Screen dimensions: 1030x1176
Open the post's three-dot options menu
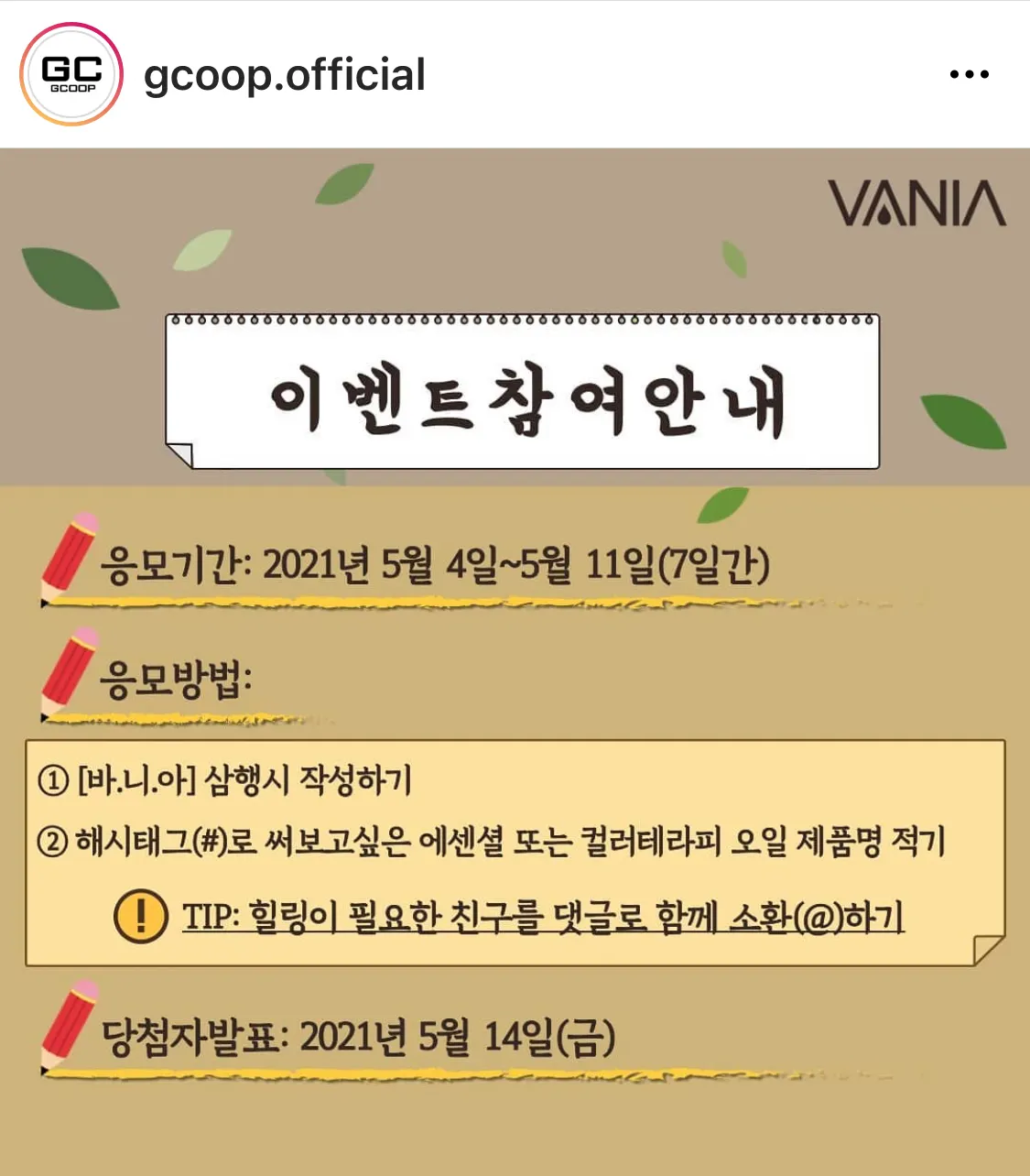969,75
